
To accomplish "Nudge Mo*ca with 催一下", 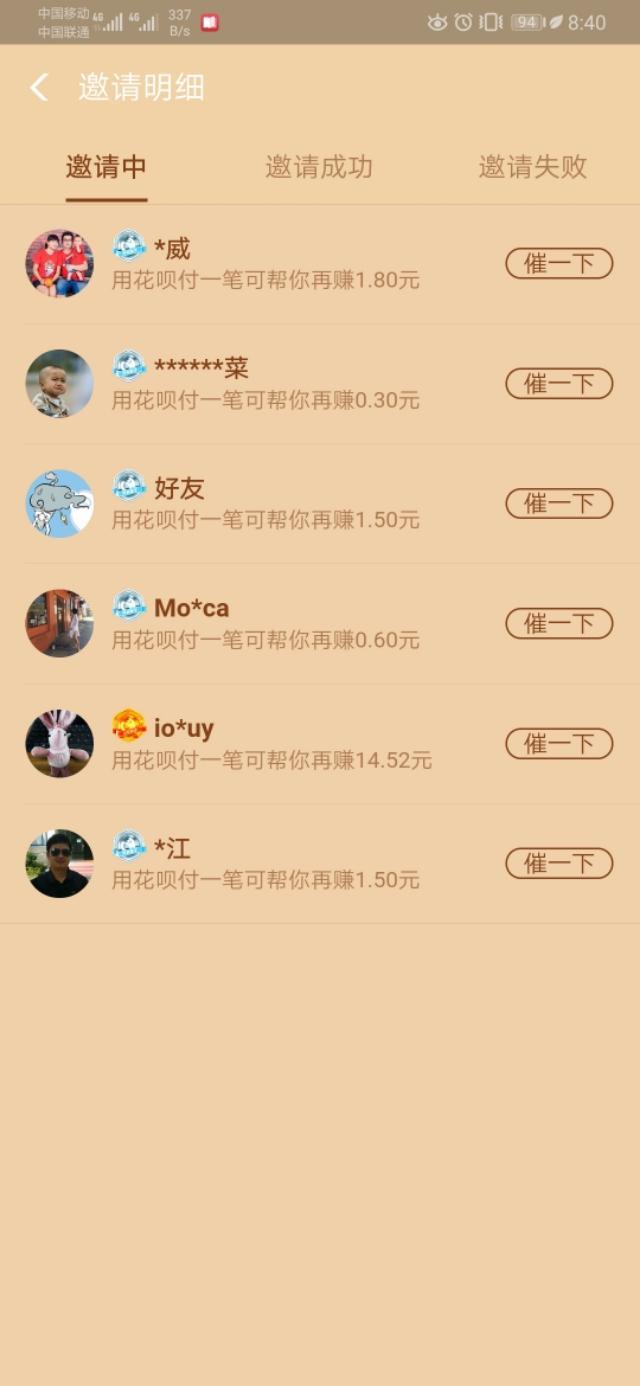I will coord(559,624).
